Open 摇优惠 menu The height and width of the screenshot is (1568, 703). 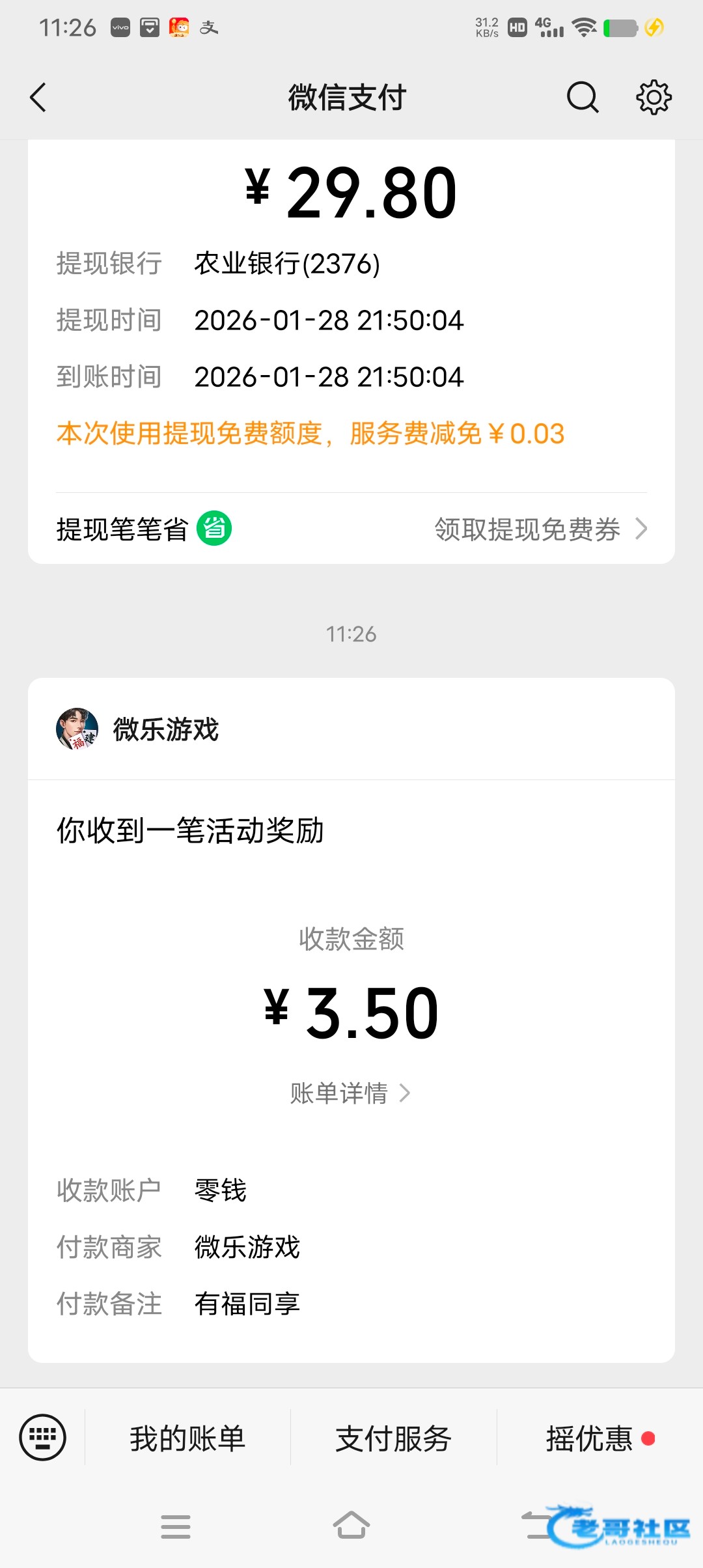point(590,1438)
